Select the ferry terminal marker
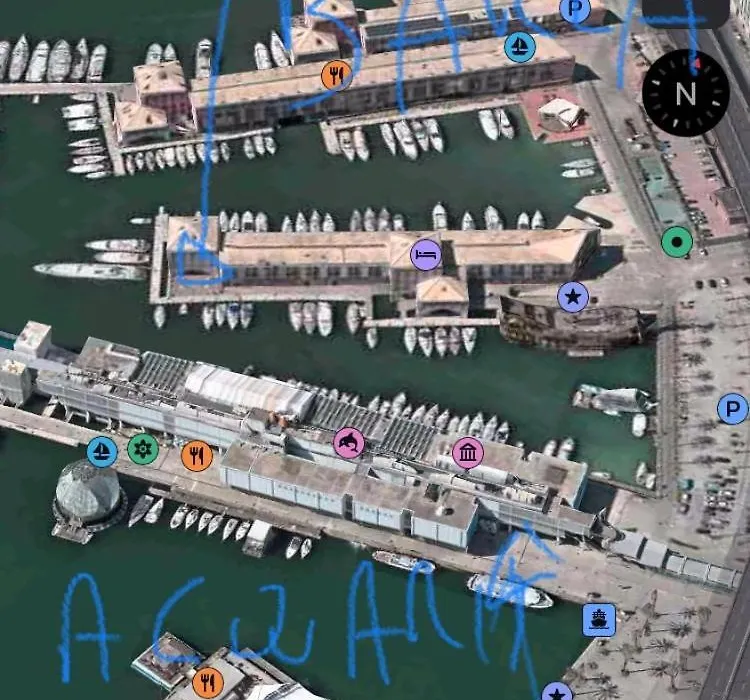The image size is (750, 700). click(x=598, y=619)
